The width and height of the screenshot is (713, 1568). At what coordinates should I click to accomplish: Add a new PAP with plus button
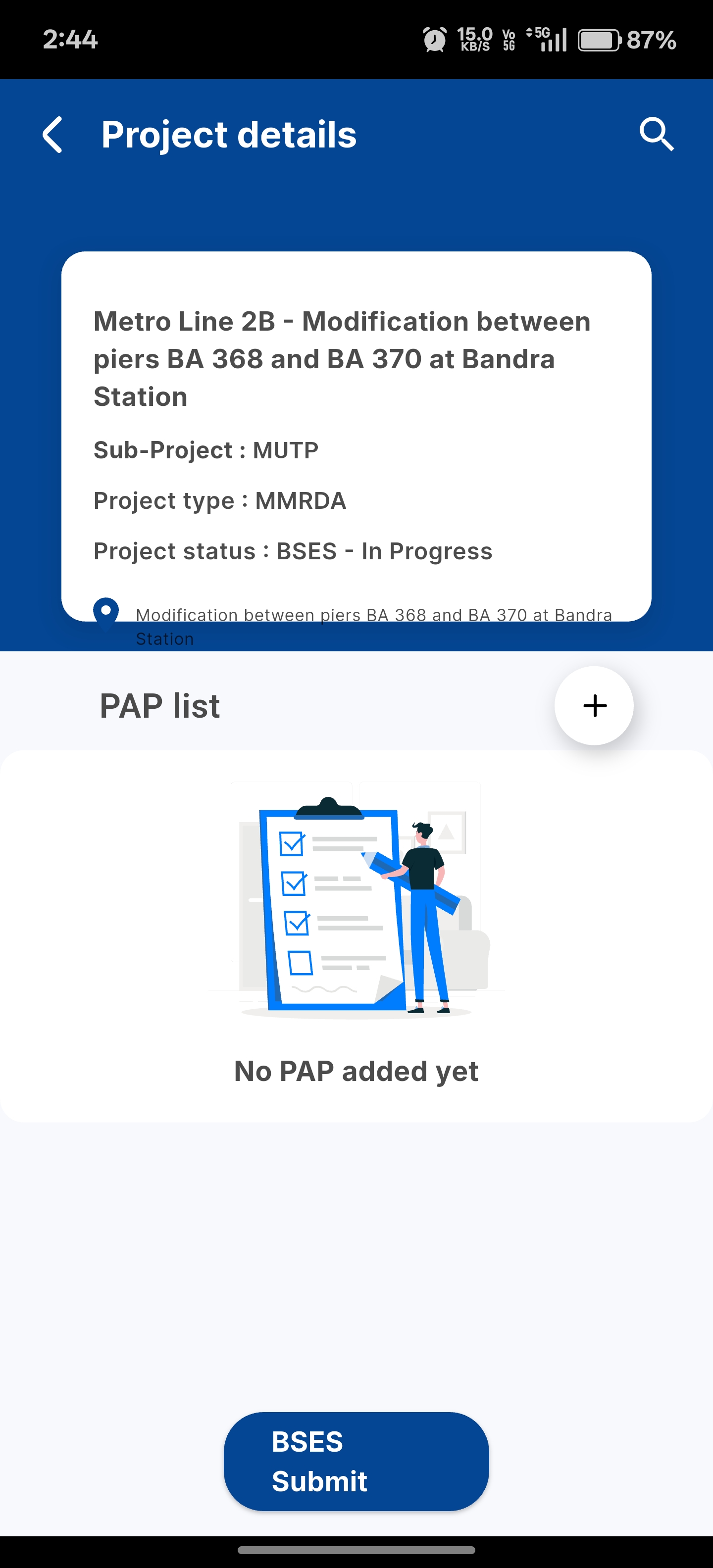(x=594, y=705)
